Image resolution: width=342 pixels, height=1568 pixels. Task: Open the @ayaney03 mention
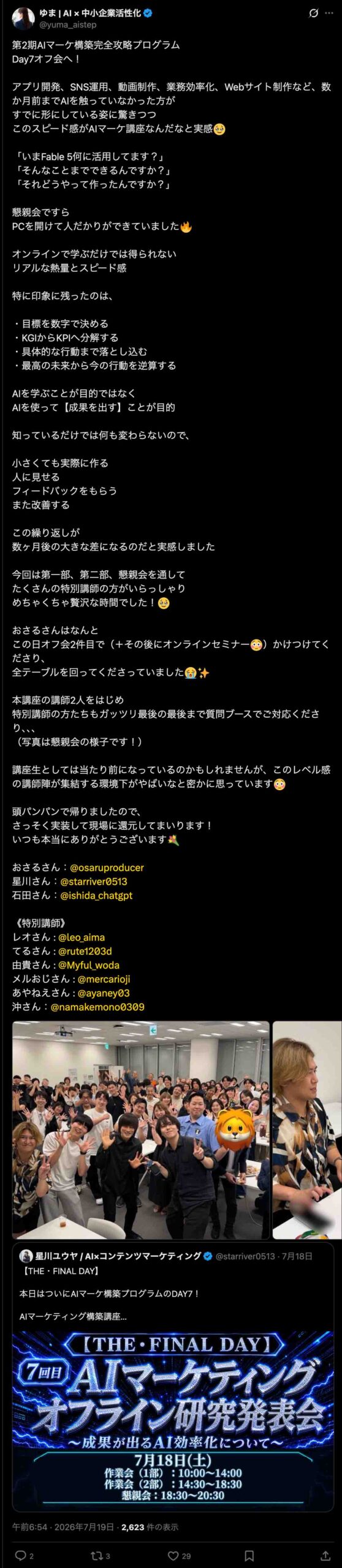click(104, 993)
